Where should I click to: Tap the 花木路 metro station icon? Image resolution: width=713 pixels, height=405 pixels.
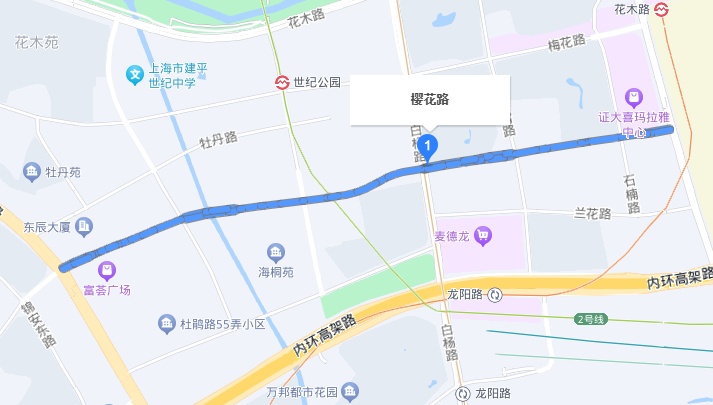[x=664, y=9]
